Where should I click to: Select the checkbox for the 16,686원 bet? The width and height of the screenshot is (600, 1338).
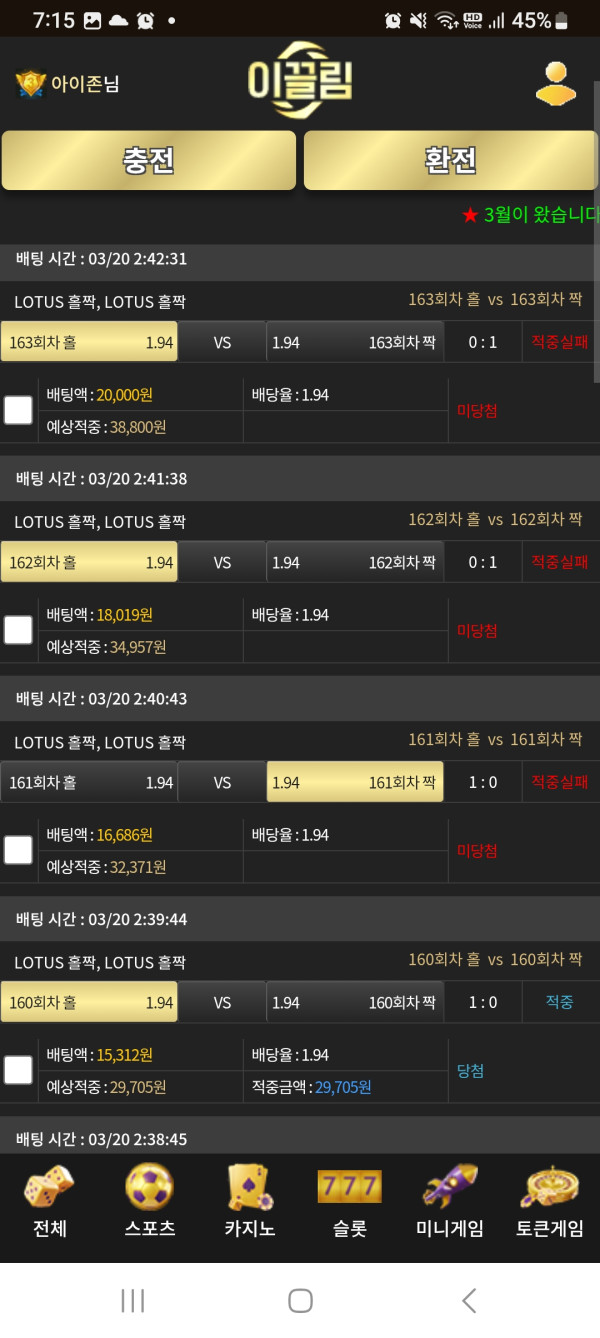[18, 850]
